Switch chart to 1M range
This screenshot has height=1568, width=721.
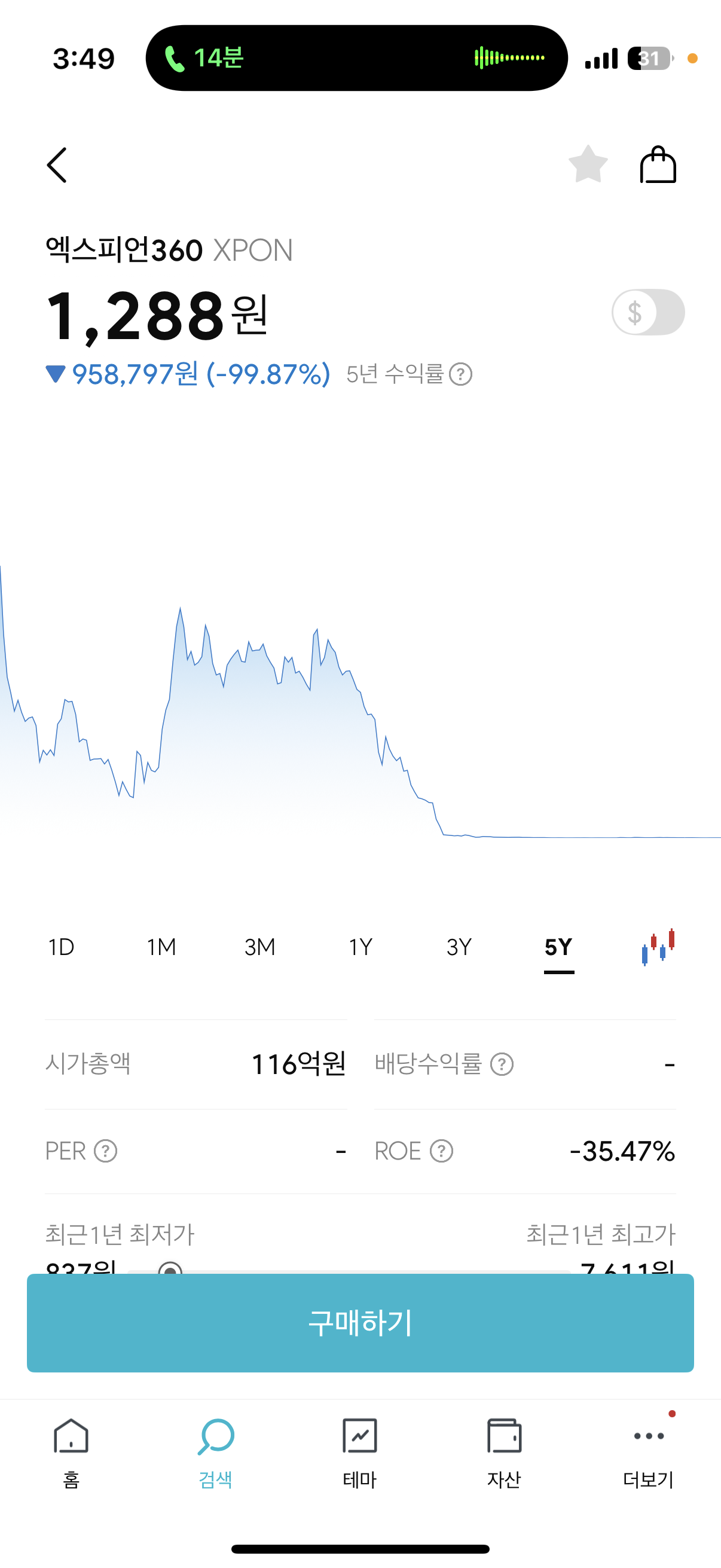(x=161, y=947)
